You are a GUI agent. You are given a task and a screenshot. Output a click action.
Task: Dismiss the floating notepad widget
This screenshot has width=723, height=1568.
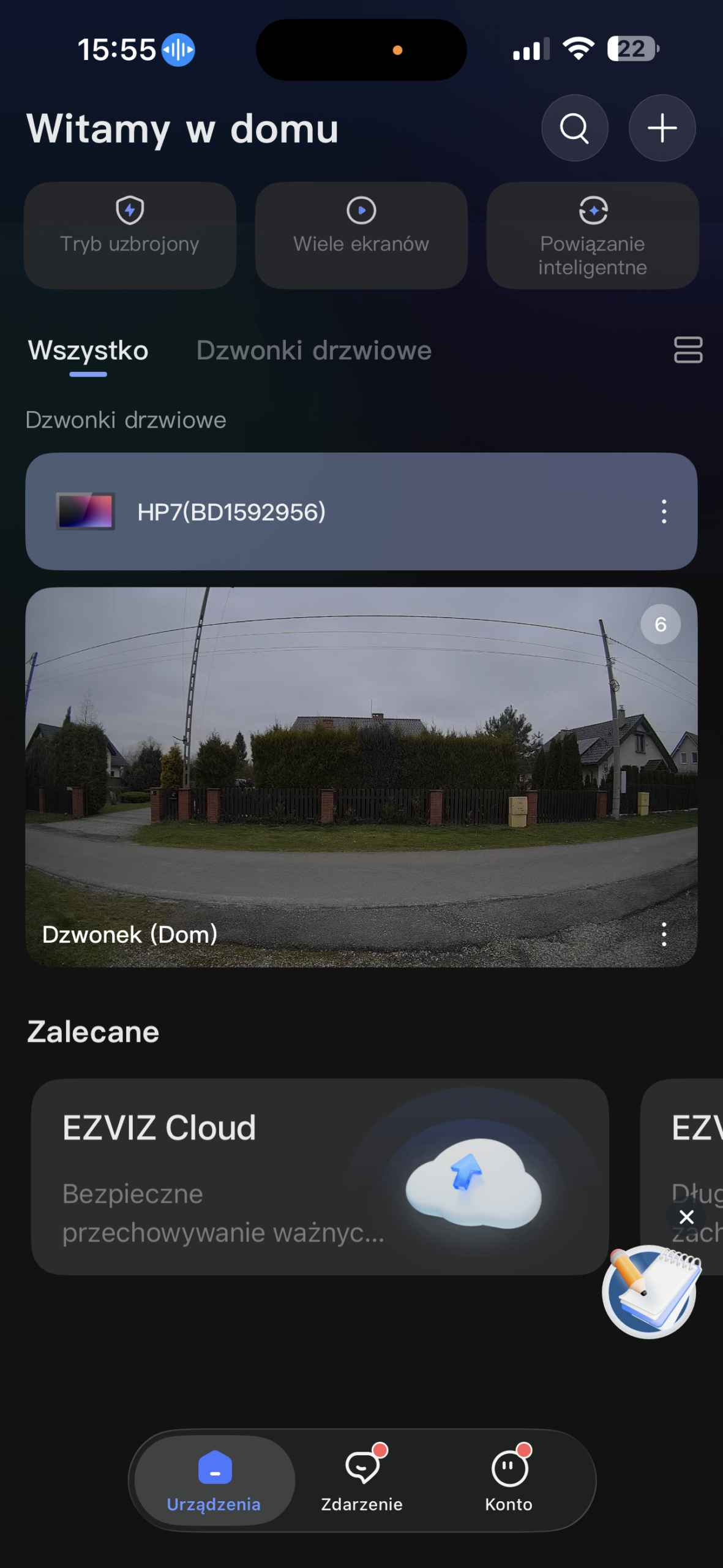tap(687, 1217)
